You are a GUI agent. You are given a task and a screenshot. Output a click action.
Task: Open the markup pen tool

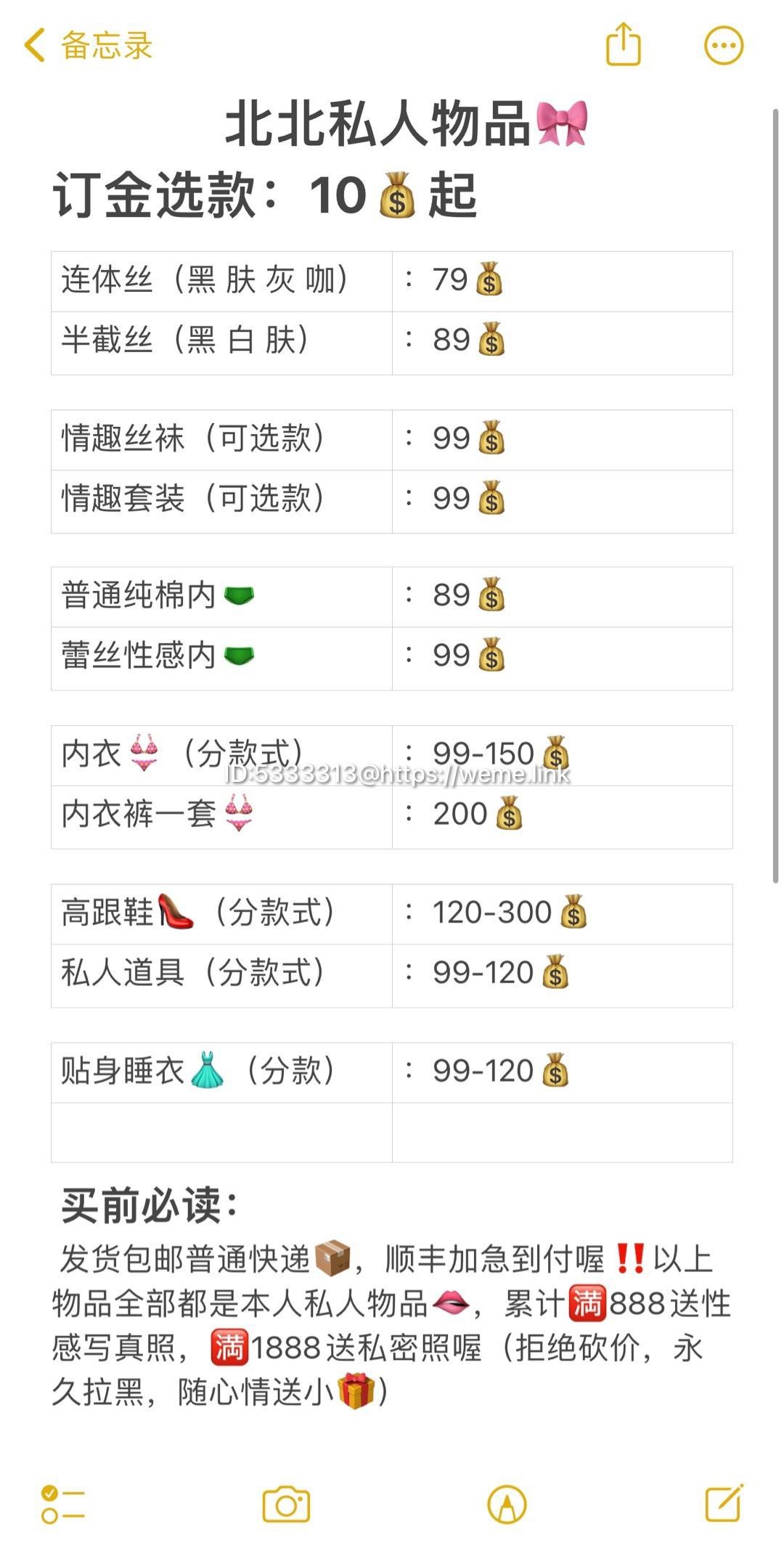coord(507,1504)
